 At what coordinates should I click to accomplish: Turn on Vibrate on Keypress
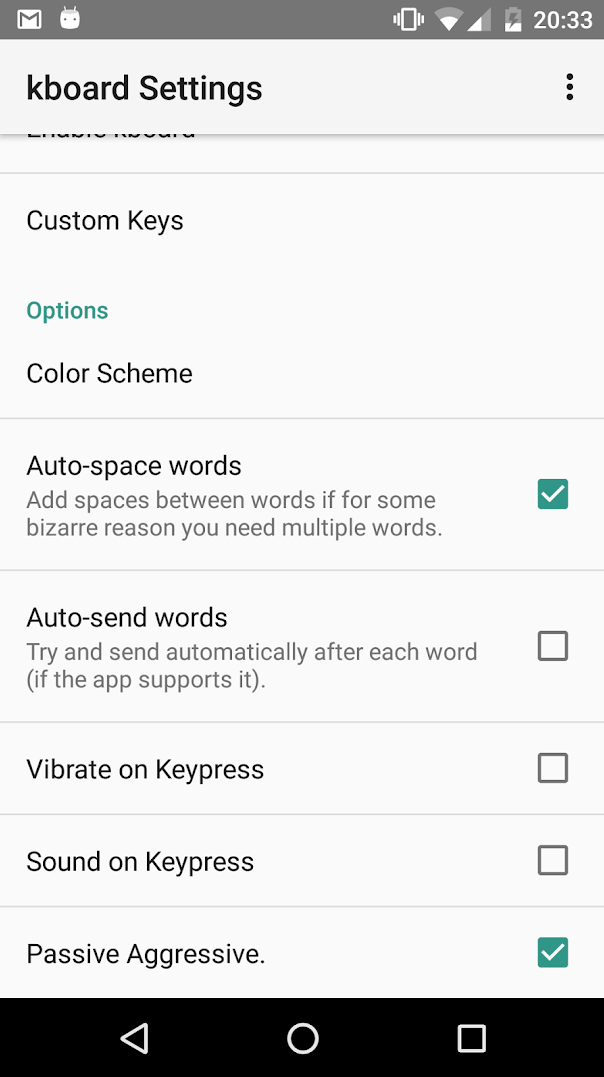[x=552, y=768]
